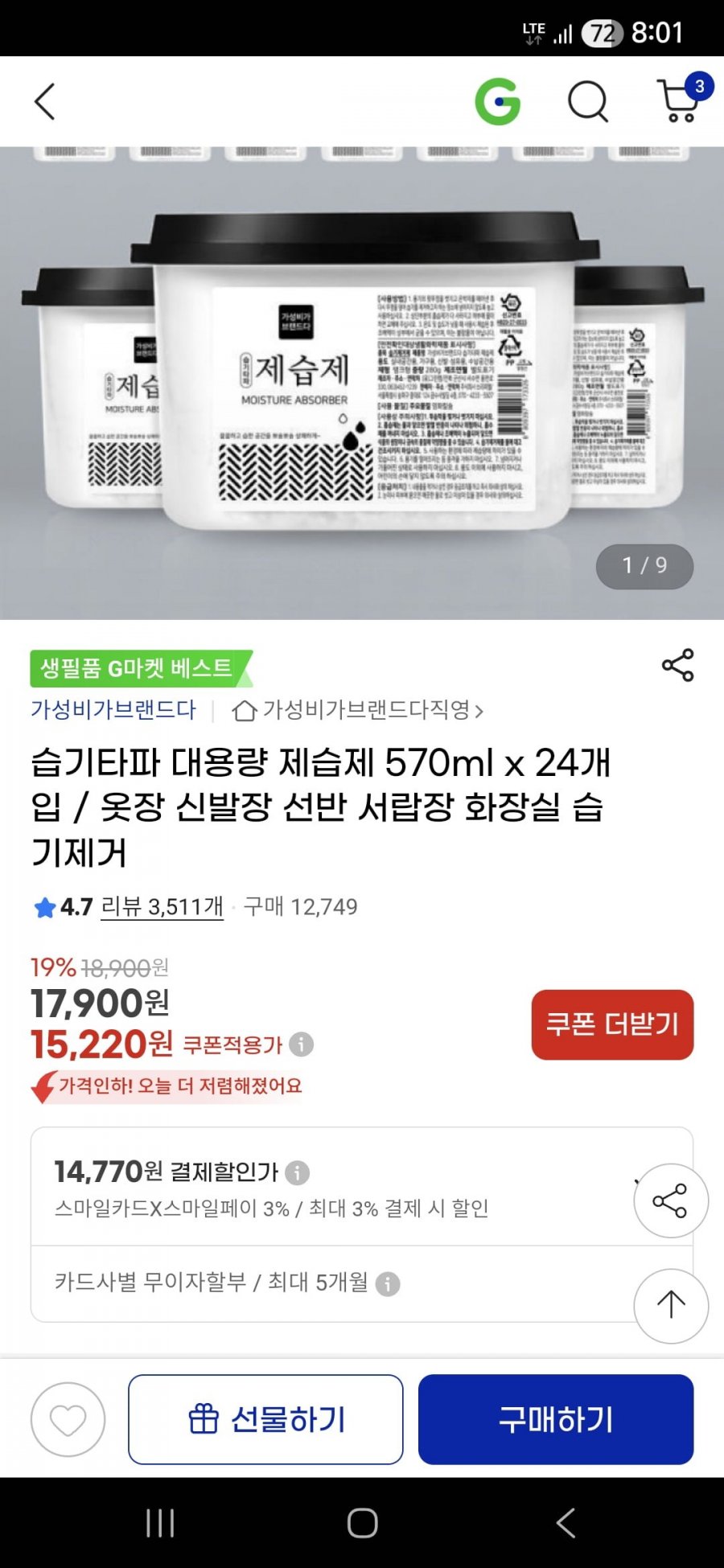The image size is (724, 1568).
Task: Open the shopping cart with 3 items
Action: 680,101
